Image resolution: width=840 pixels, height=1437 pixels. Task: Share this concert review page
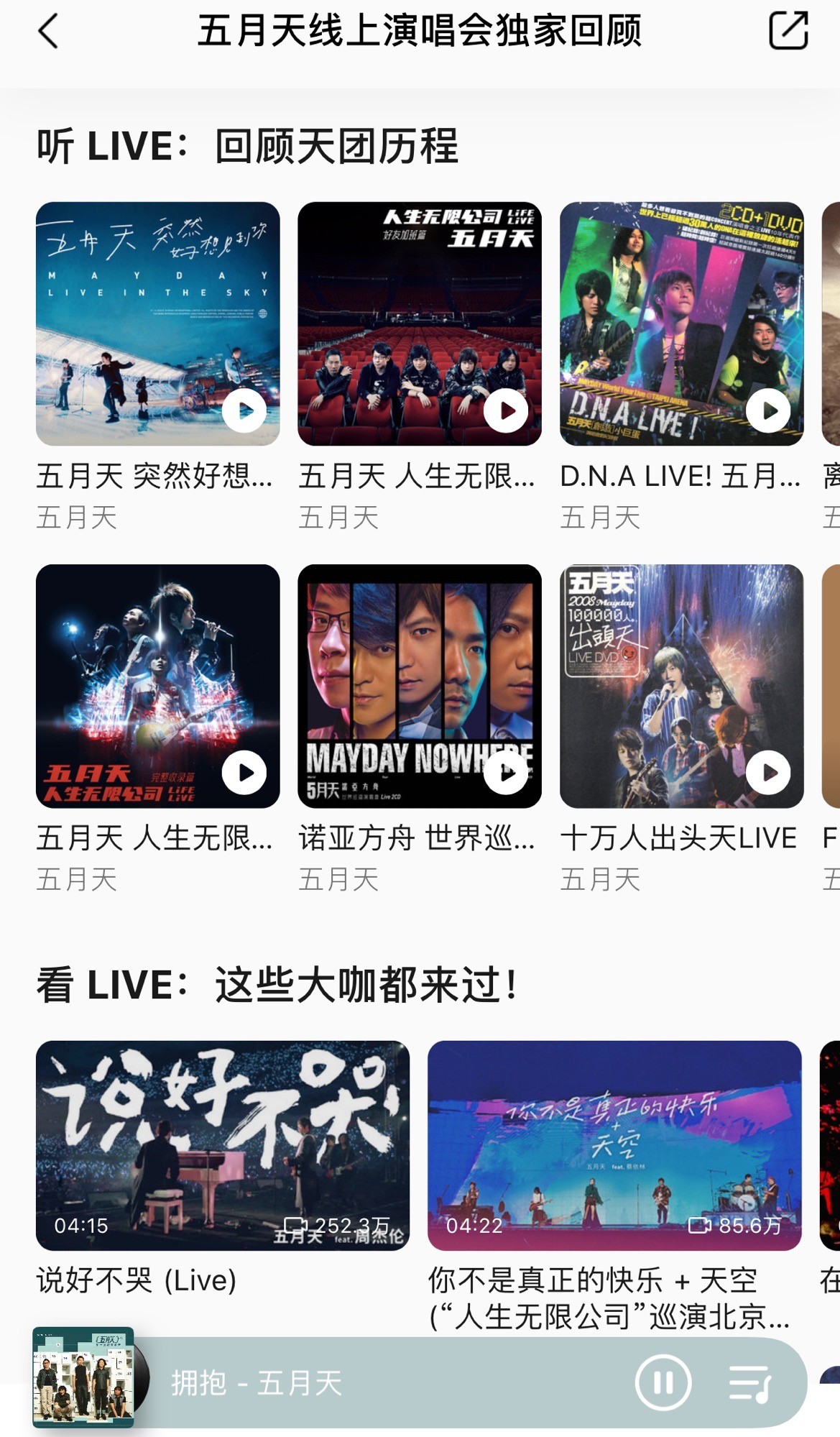[x=788, y=31]
